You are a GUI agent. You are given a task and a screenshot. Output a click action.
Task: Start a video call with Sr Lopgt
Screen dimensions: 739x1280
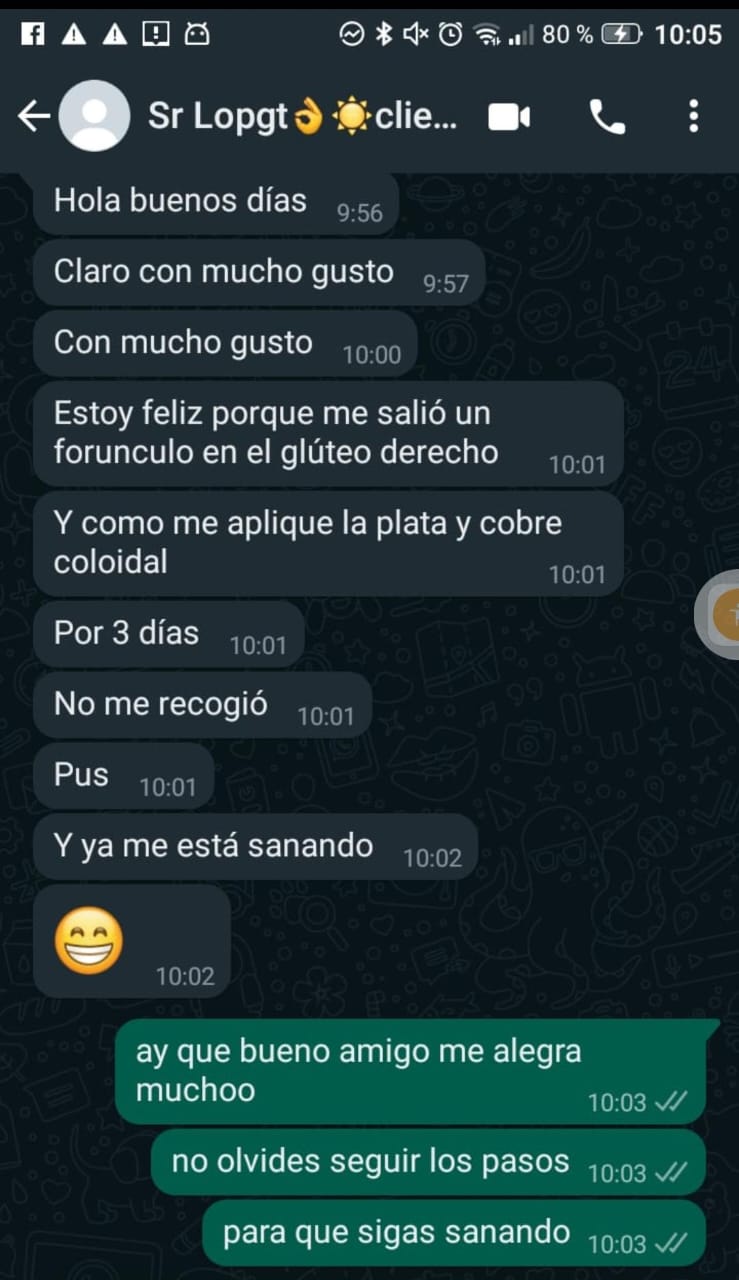tap(509, 118)
